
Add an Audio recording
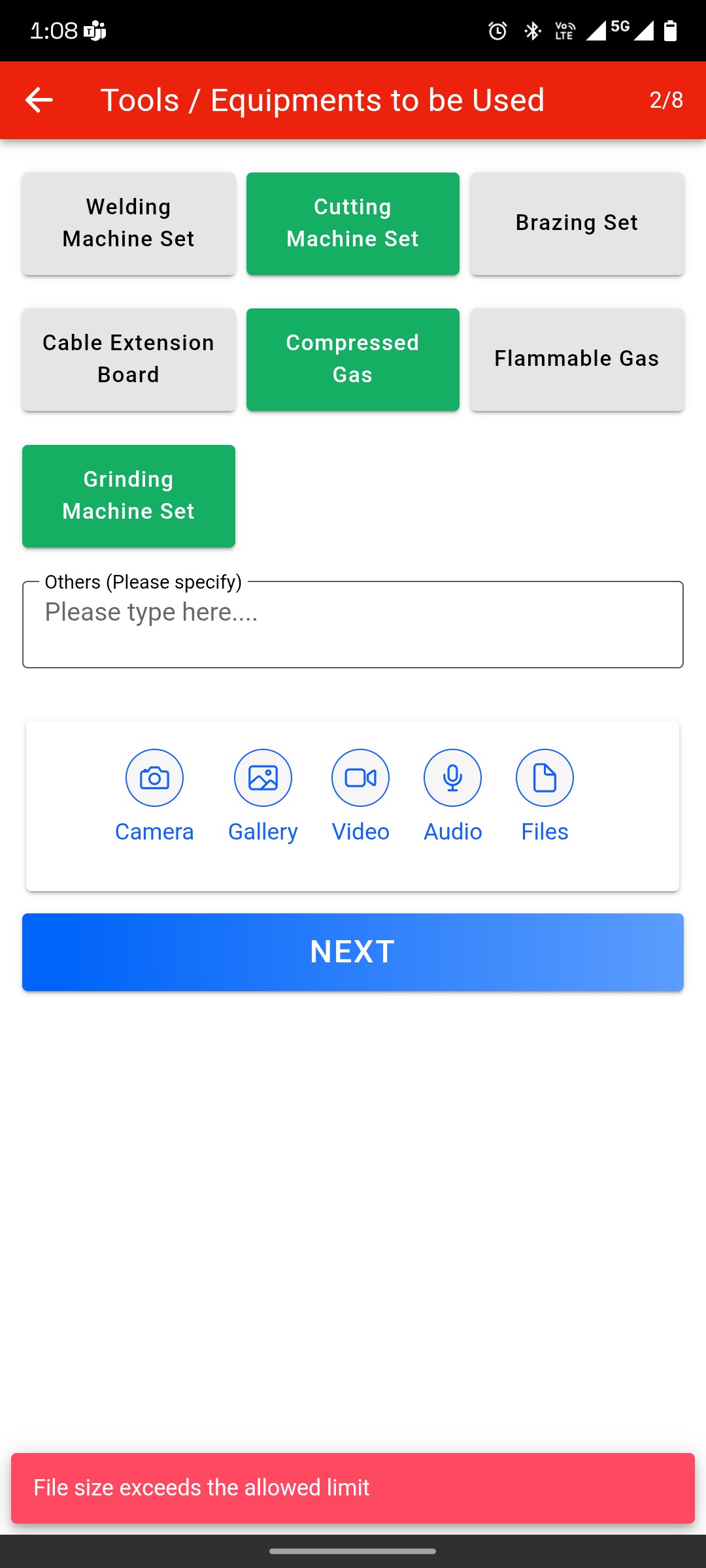click(x=452, y=779)
